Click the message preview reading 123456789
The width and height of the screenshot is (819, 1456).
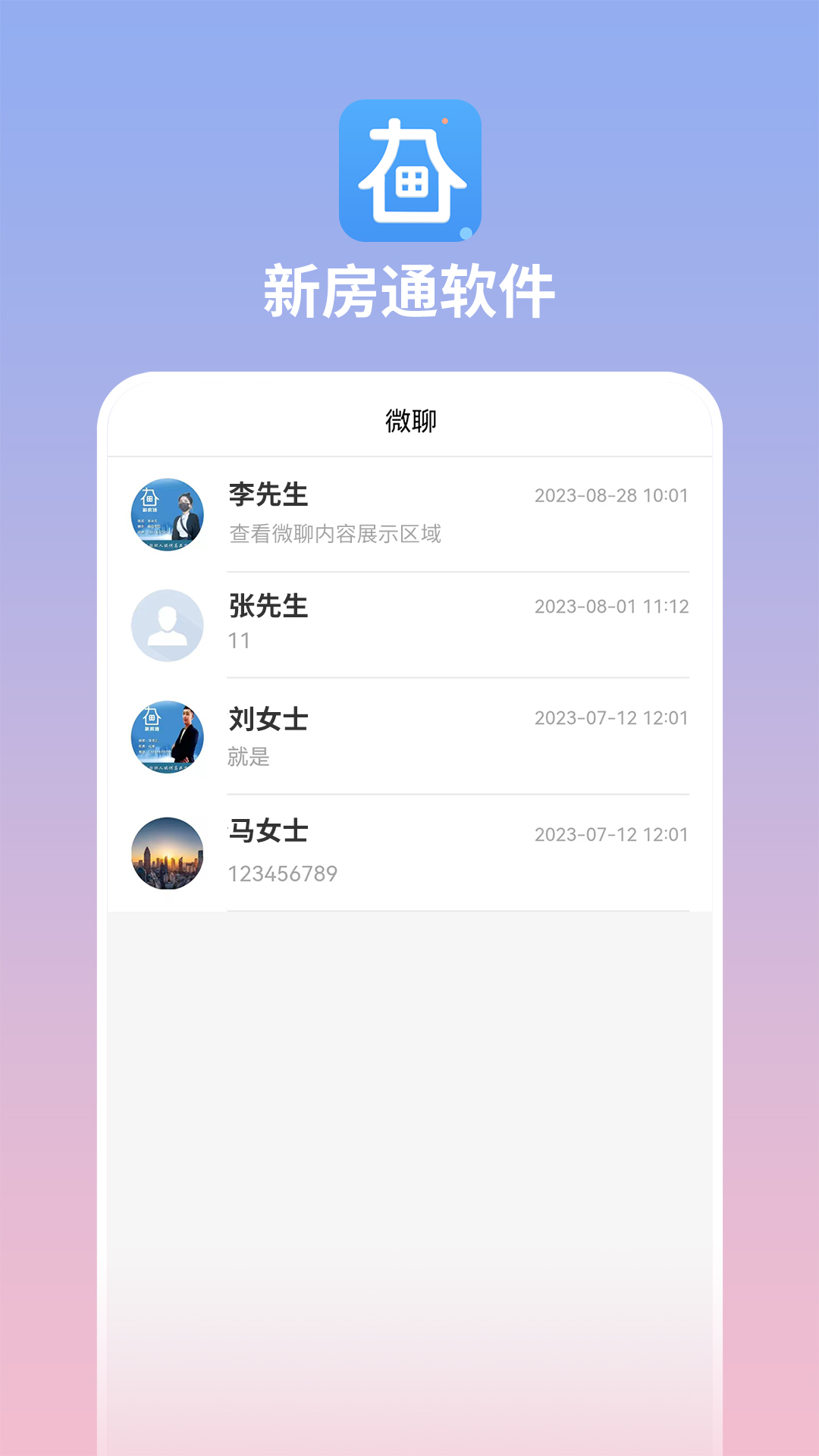281,872
